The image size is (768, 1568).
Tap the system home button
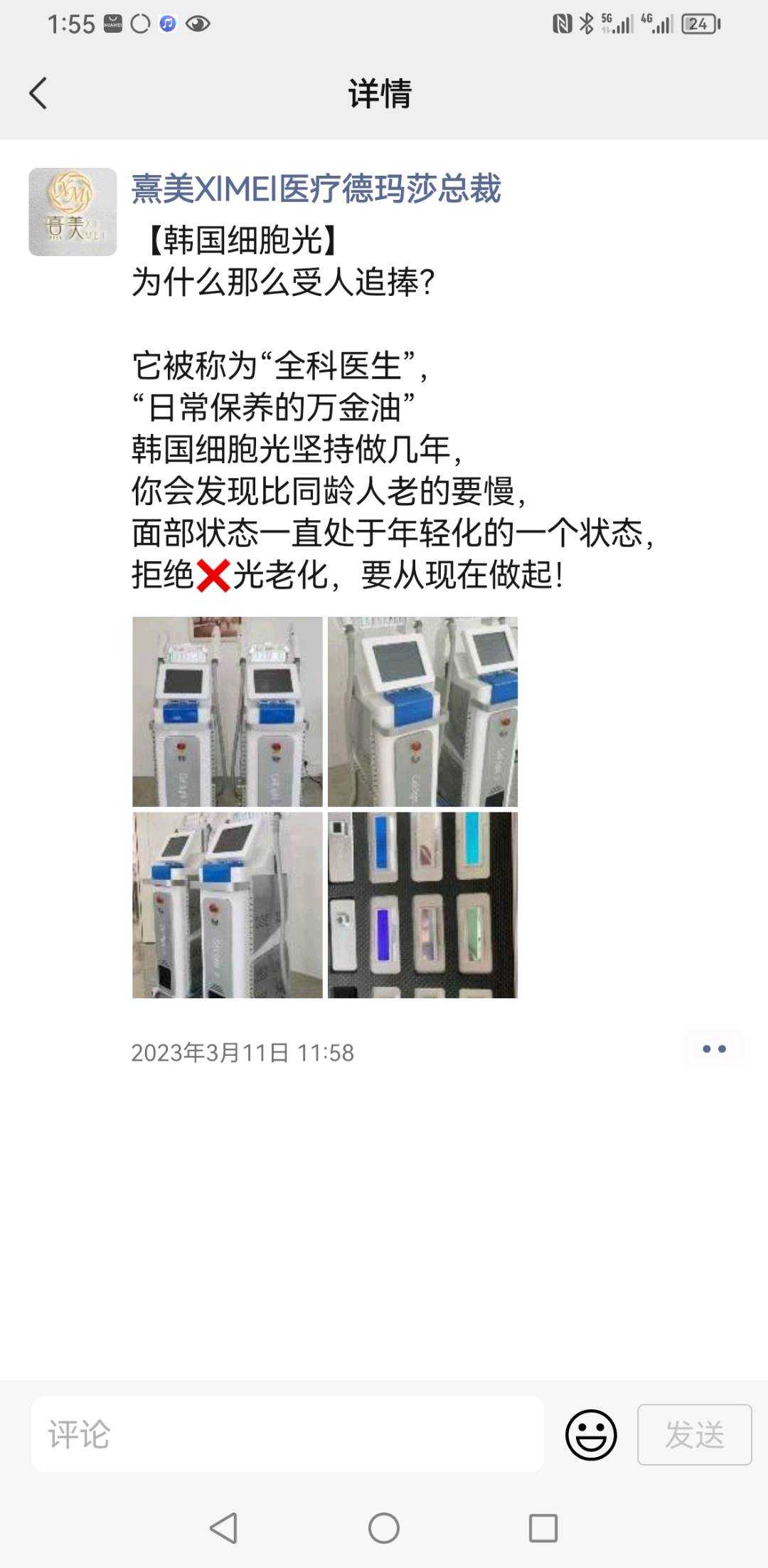point(384,1527)
